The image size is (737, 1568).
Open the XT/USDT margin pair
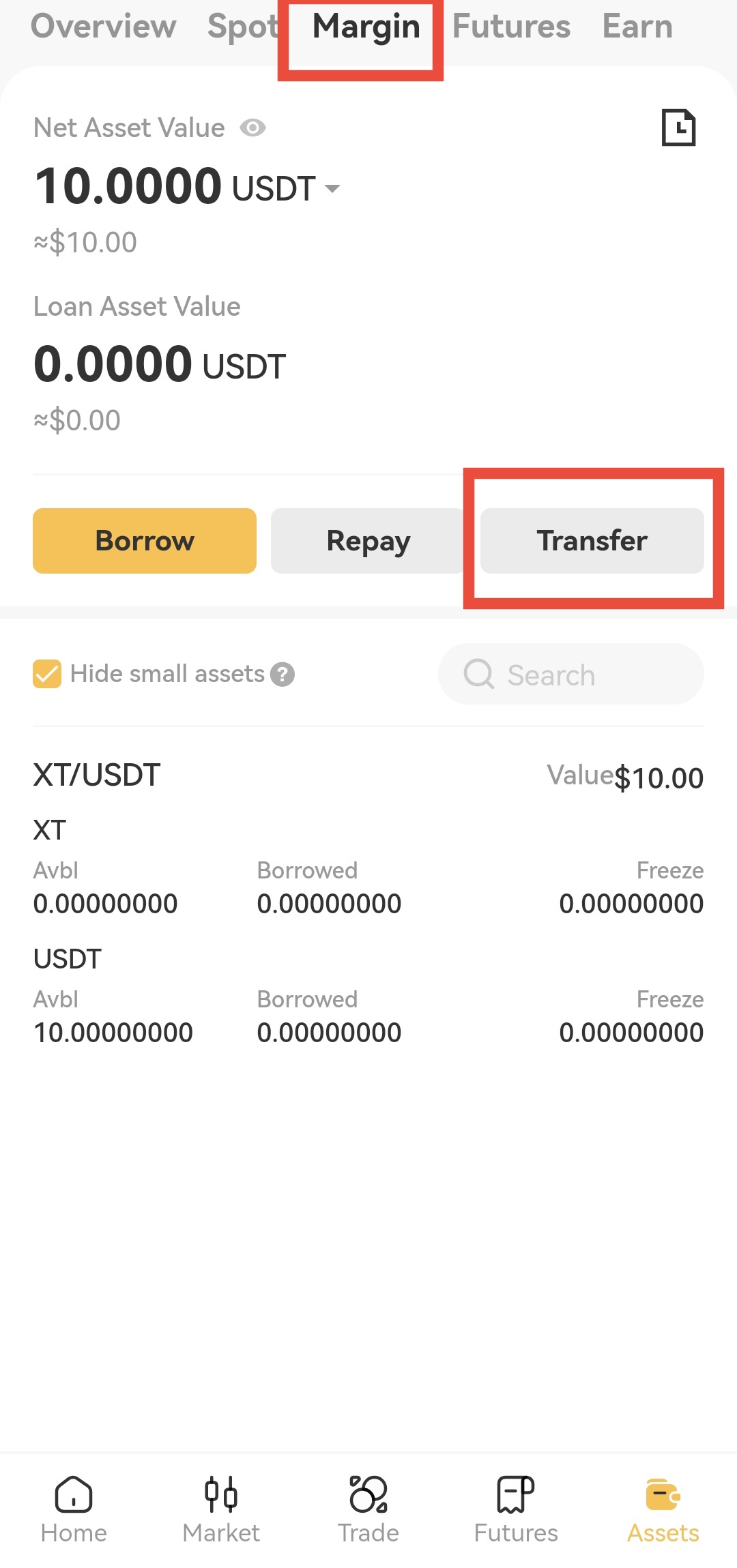96,775
